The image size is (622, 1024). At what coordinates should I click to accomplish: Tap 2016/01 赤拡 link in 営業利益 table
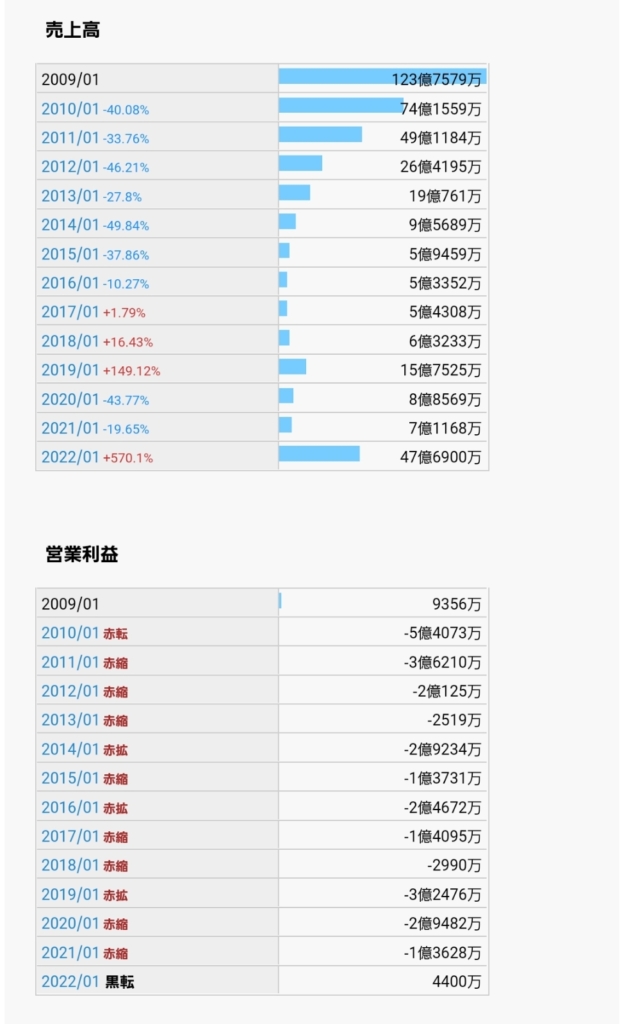click(70, 807)
